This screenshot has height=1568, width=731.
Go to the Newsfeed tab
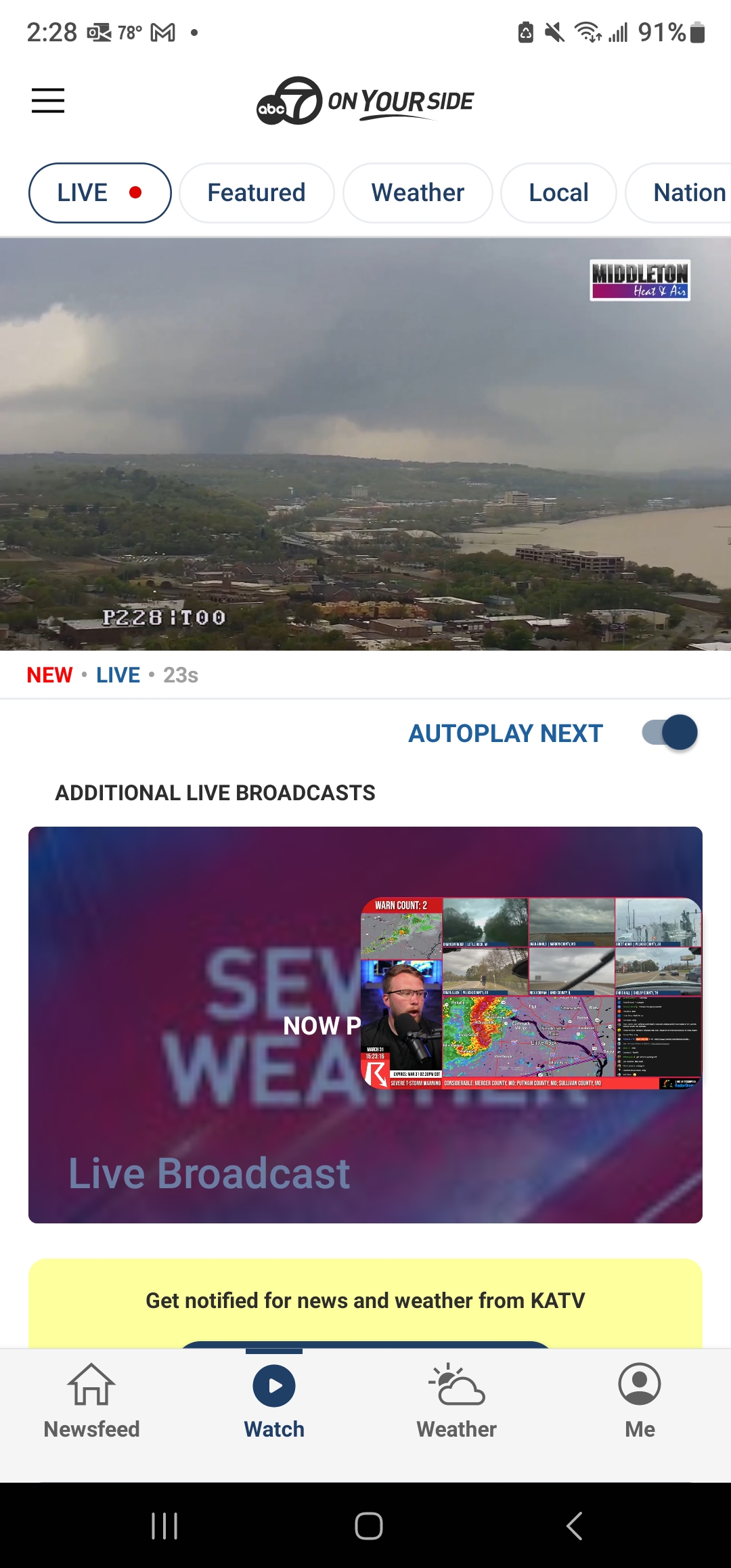tap(91, 1401)
